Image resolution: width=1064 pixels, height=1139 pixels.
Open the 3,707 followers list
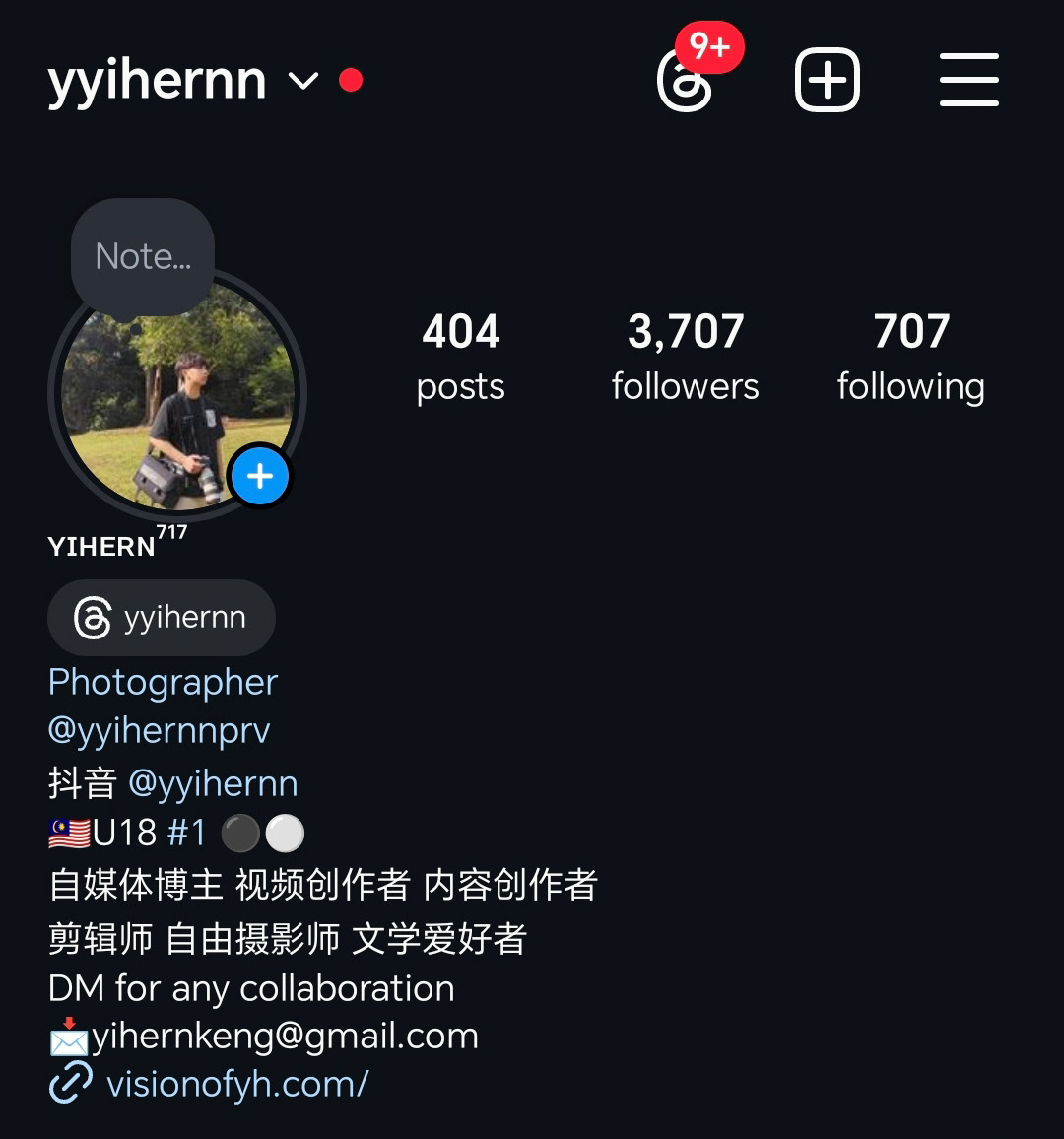coord(685,357)
